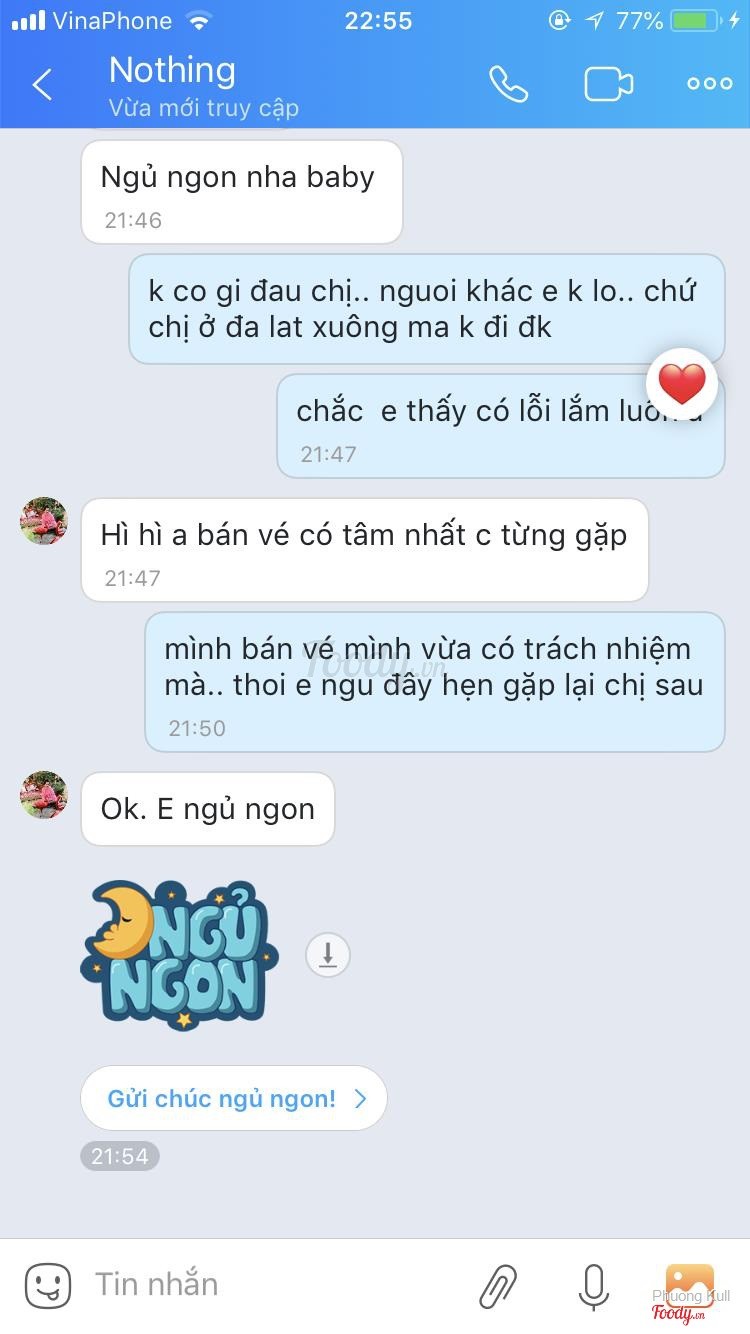The height and width of the screenshot is (1334, 750).
Task: Tap the Gửi chúc ngủ ngon! button
Action: click(234, 1098)
